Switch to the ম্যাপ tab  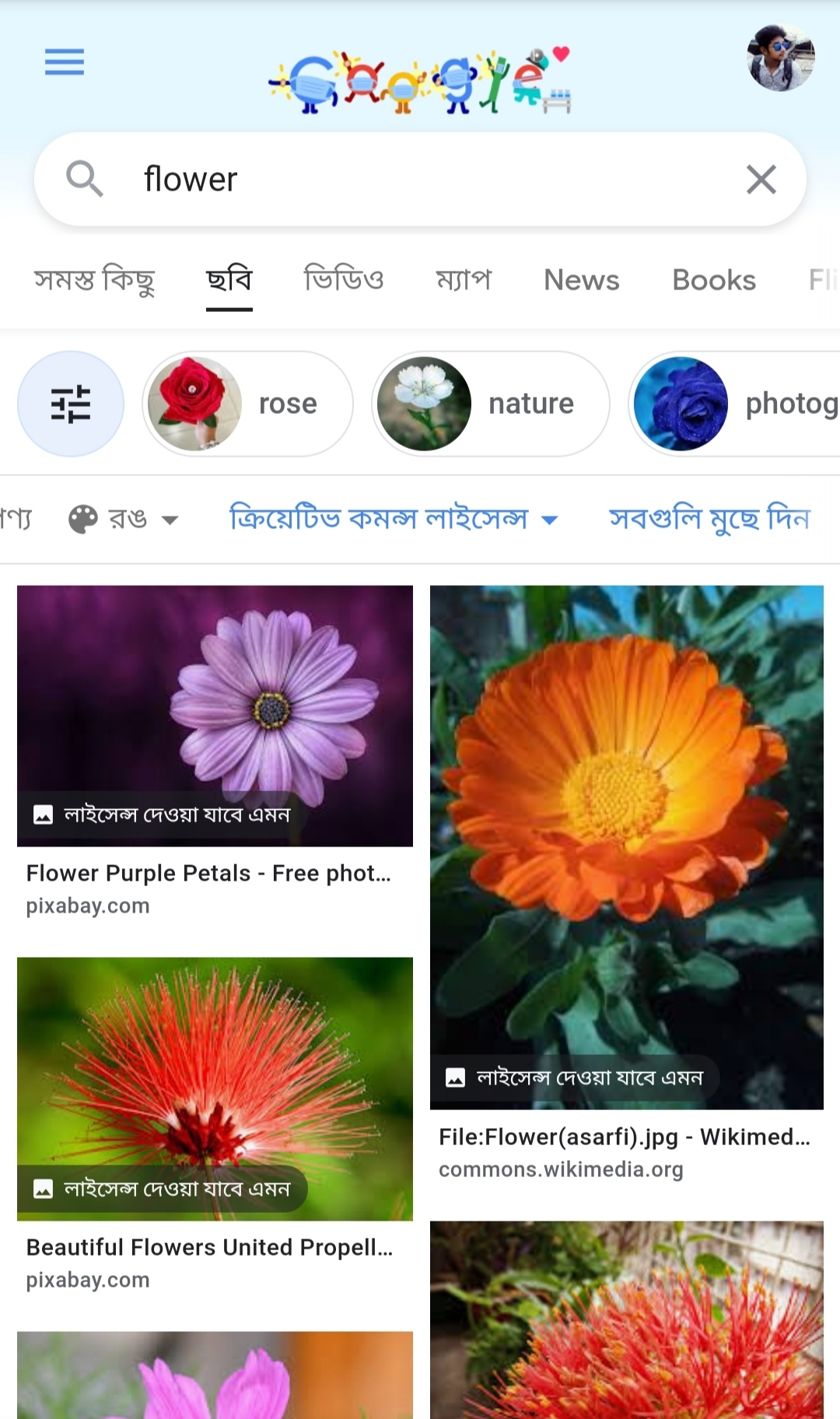point(464,279)
